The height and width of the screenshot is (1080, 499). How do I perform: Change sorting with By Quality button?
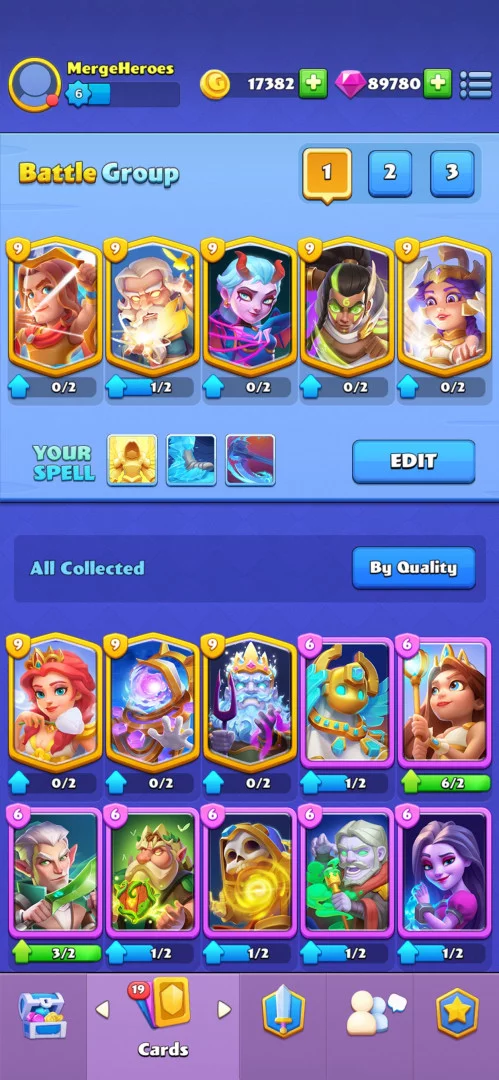tap(414, 568)
